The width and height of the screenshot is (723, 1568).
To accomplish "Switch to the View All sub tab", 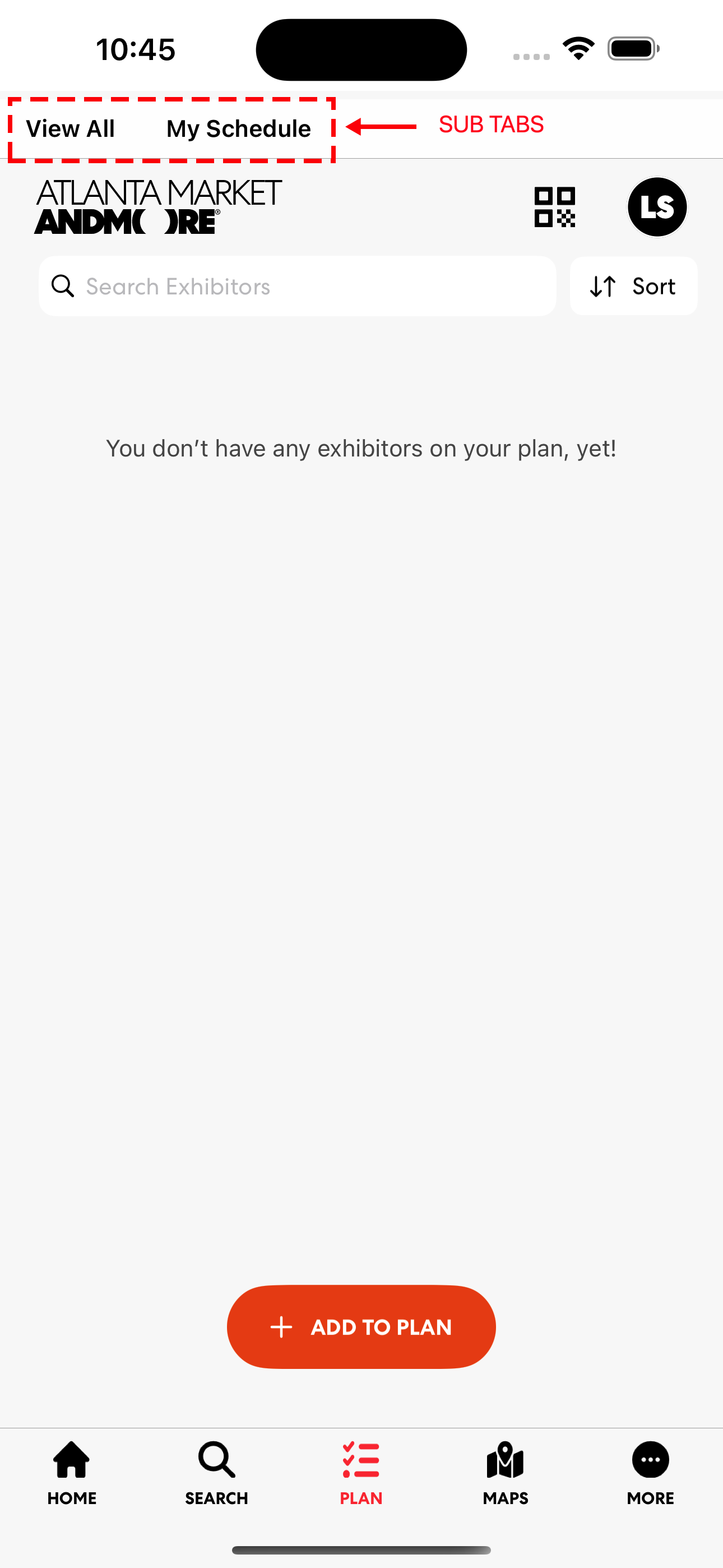I will coord(71,128).
